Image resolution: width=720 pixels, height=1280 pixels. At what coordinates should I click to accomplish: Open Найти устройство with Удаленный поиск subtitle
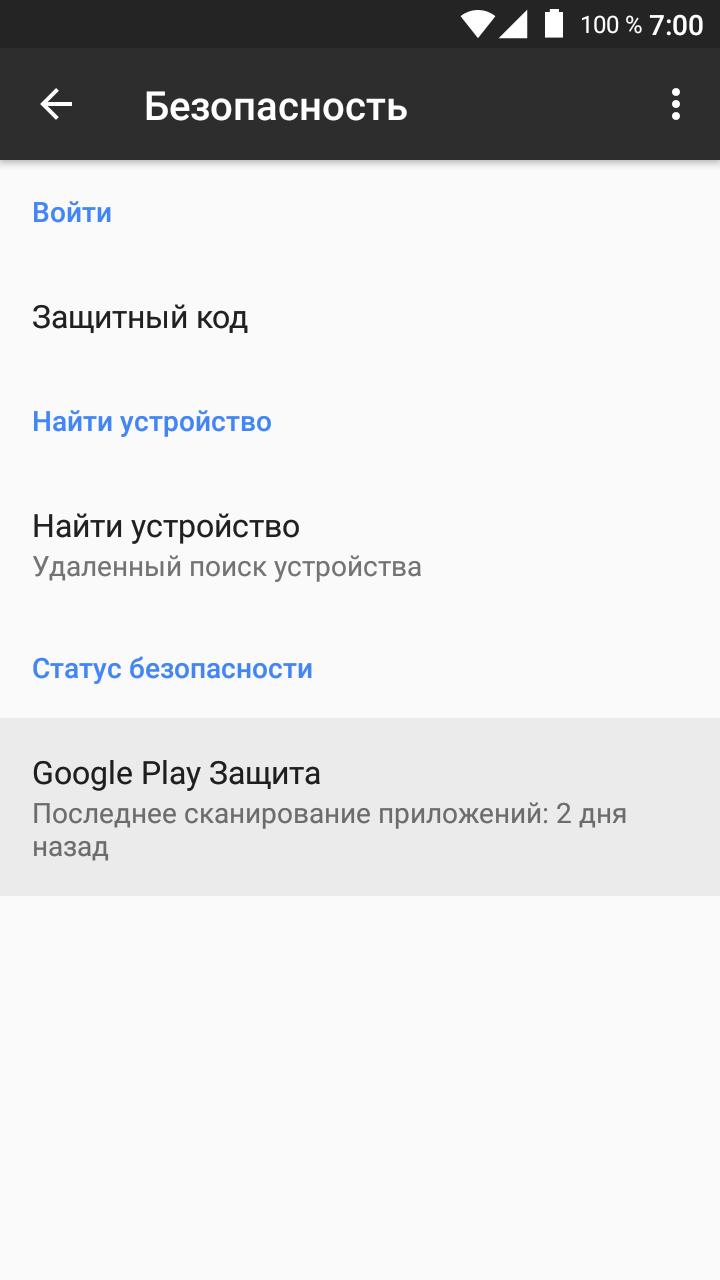(x=360, y=545)
